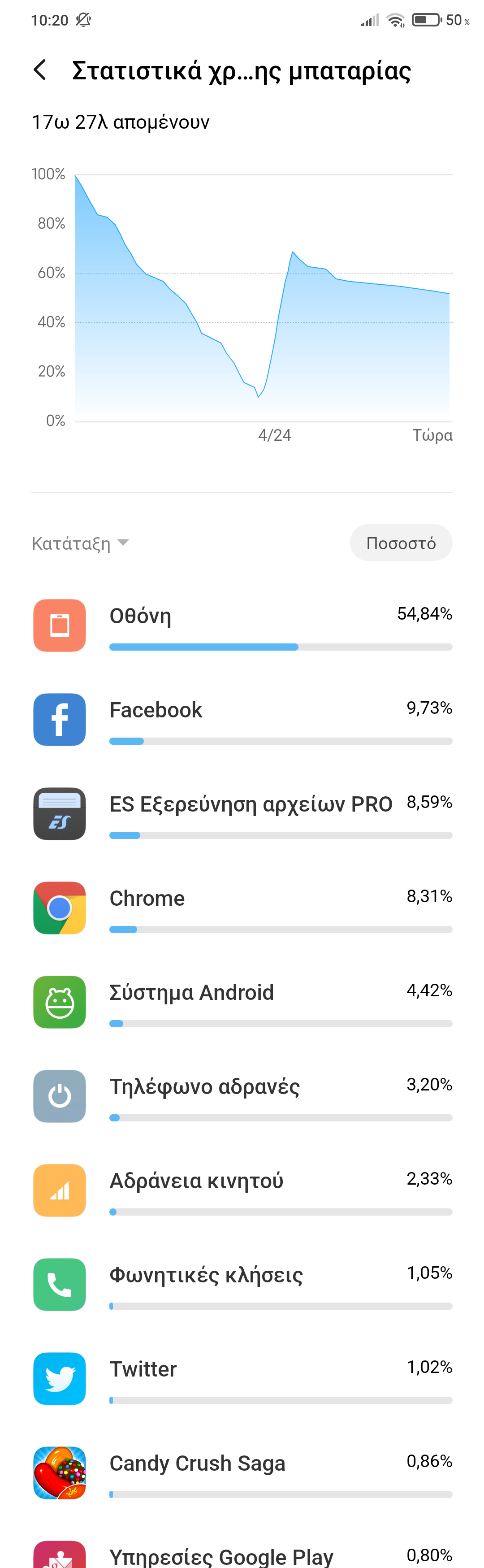Image resolution: width=484 pixels, height=1568 pixels.
Task: Open Οθόνη battery usage details
Action: click(242, 626)
